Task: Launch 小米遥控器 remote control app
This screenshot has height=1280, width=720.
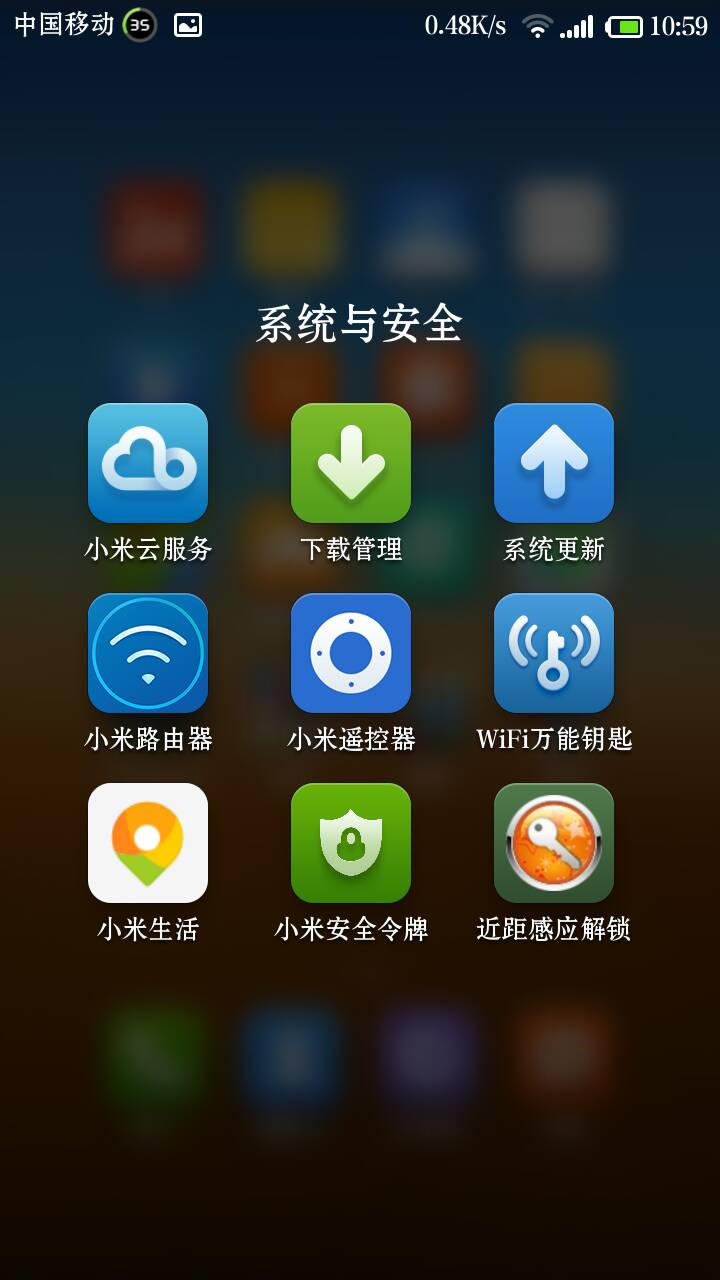Action: click(x=351, y=653)
